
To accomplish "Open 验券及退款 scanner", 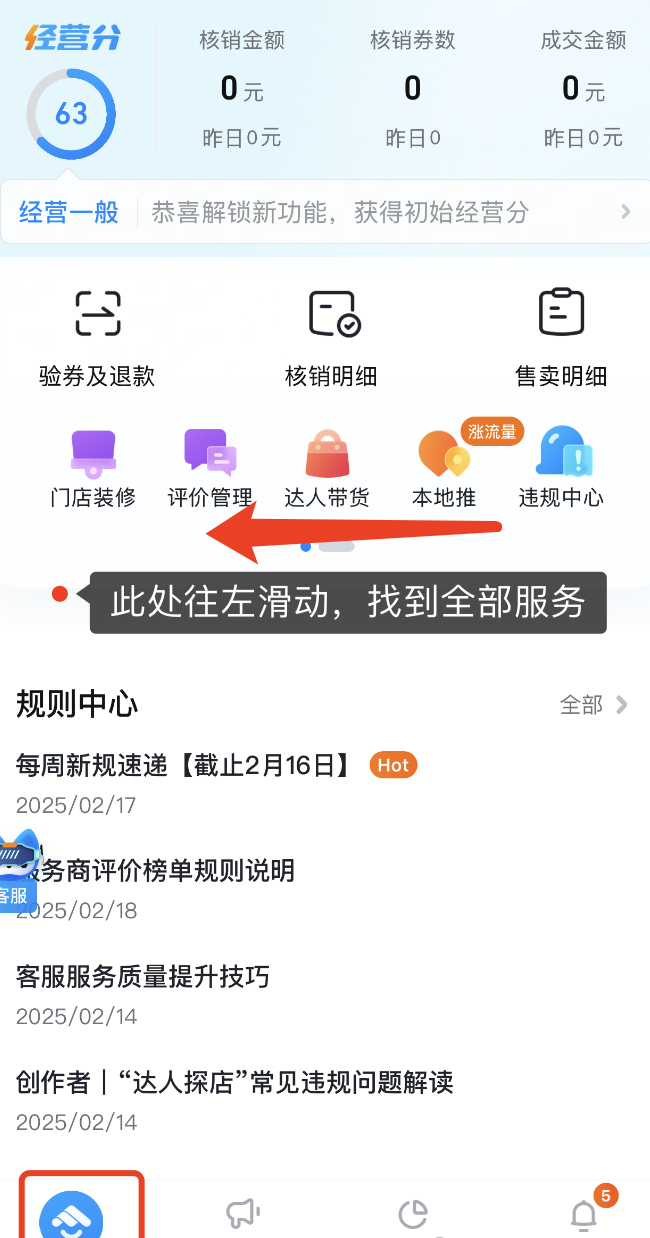I will pos(97,335).
